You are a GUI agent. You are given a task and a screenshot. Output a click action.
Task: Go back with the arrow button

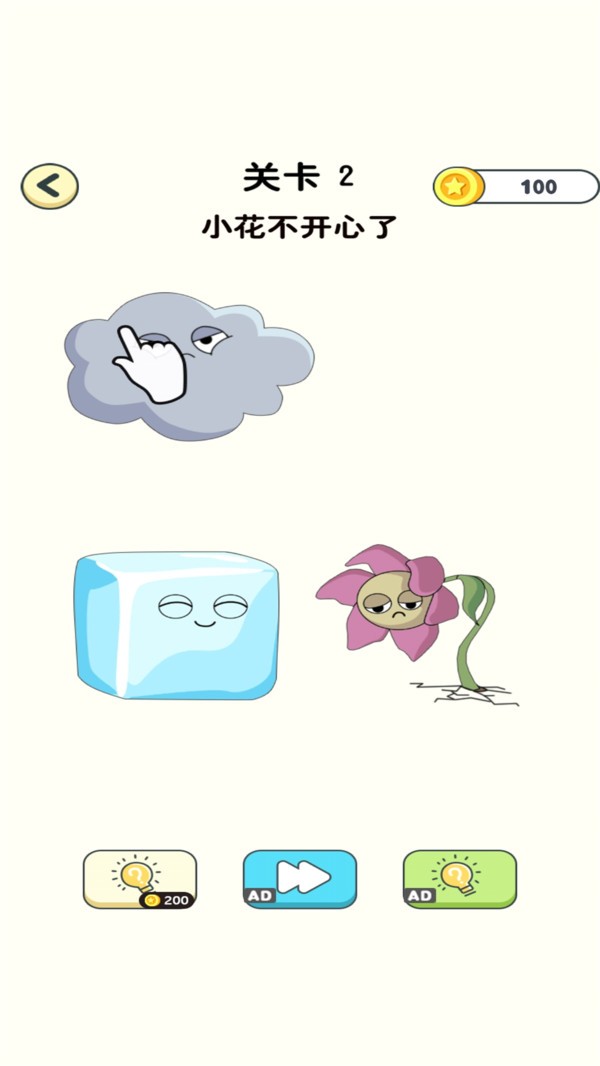tap(50, 186)
